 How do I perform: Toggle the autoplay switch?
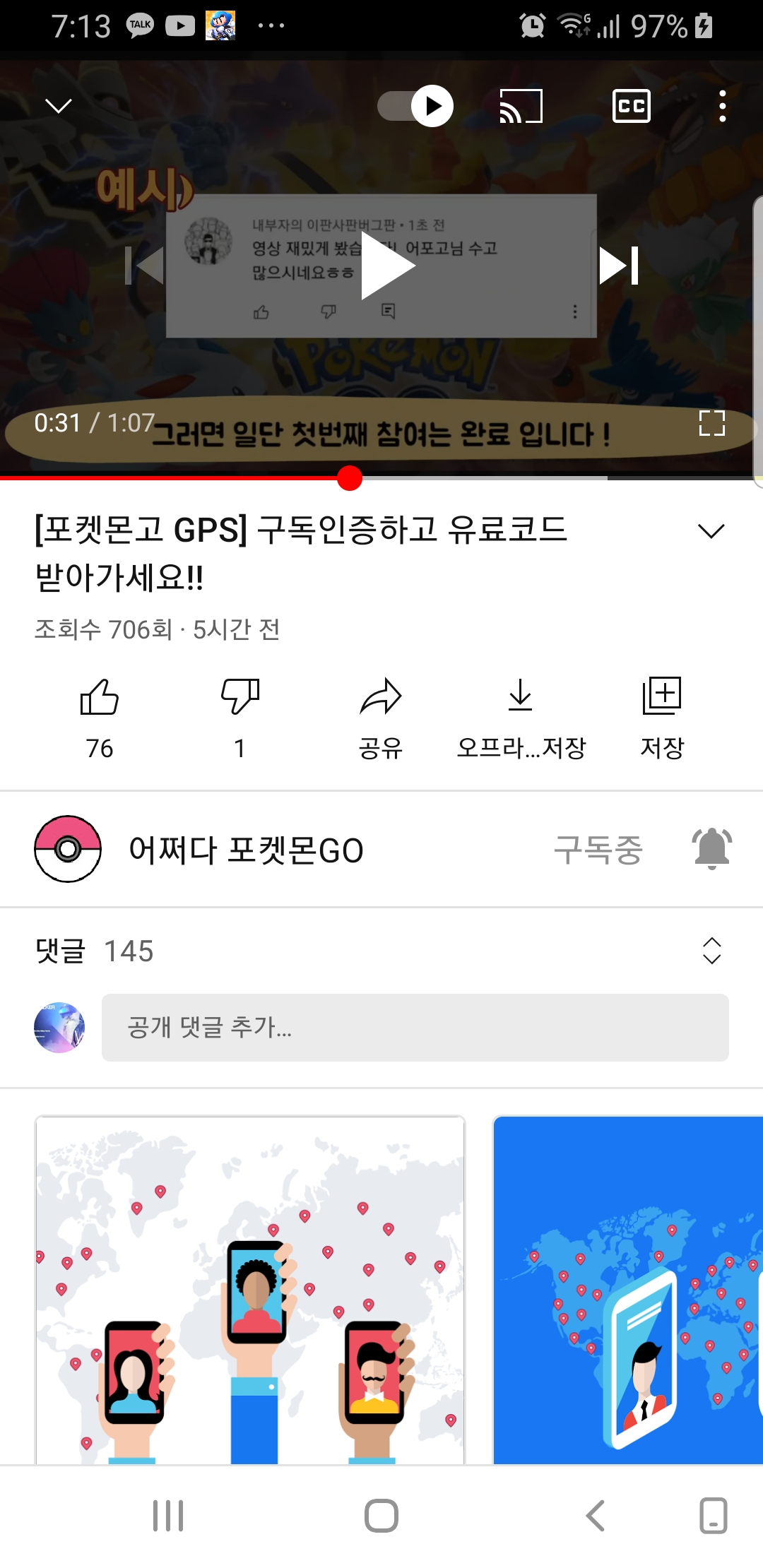click(x=415, y=106)
